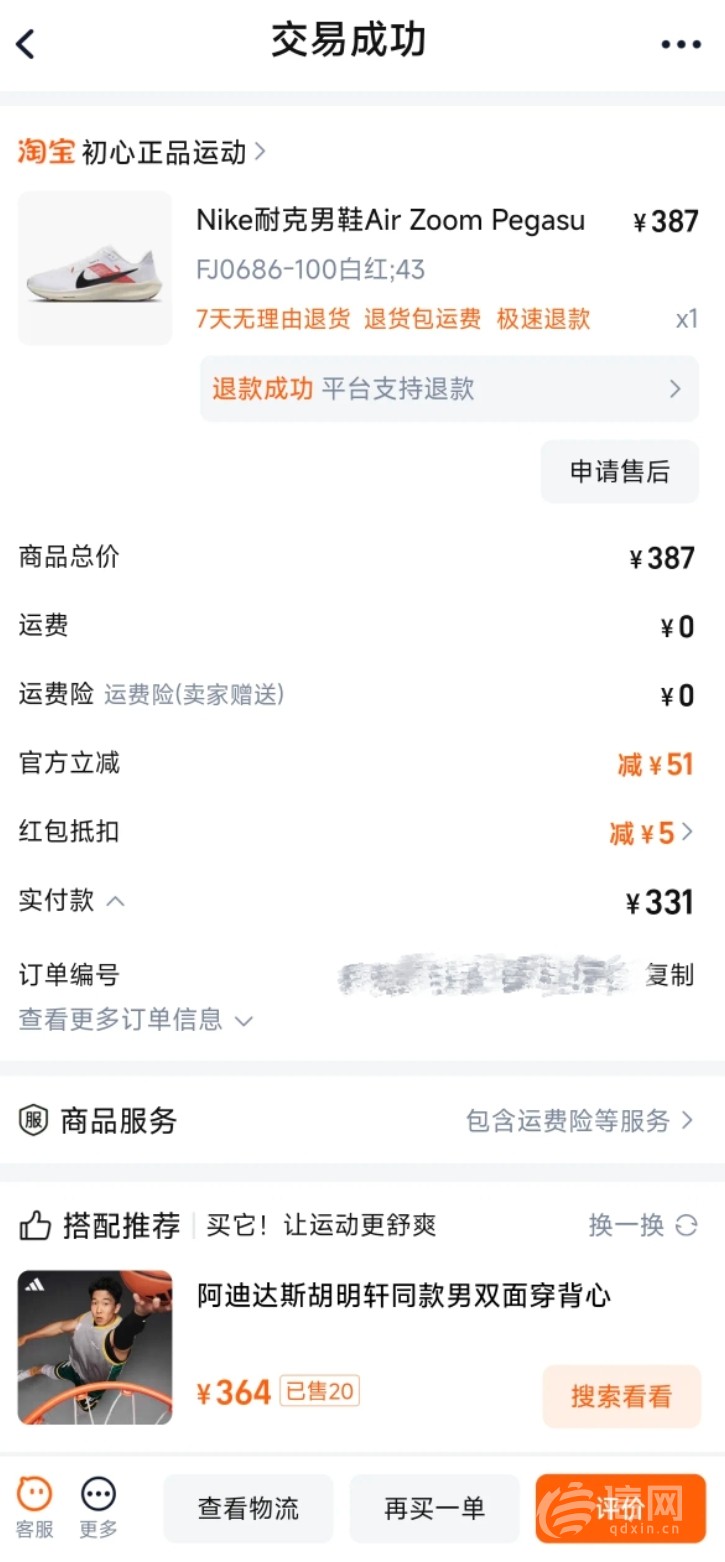Contact 客服 customer service

34,1508
